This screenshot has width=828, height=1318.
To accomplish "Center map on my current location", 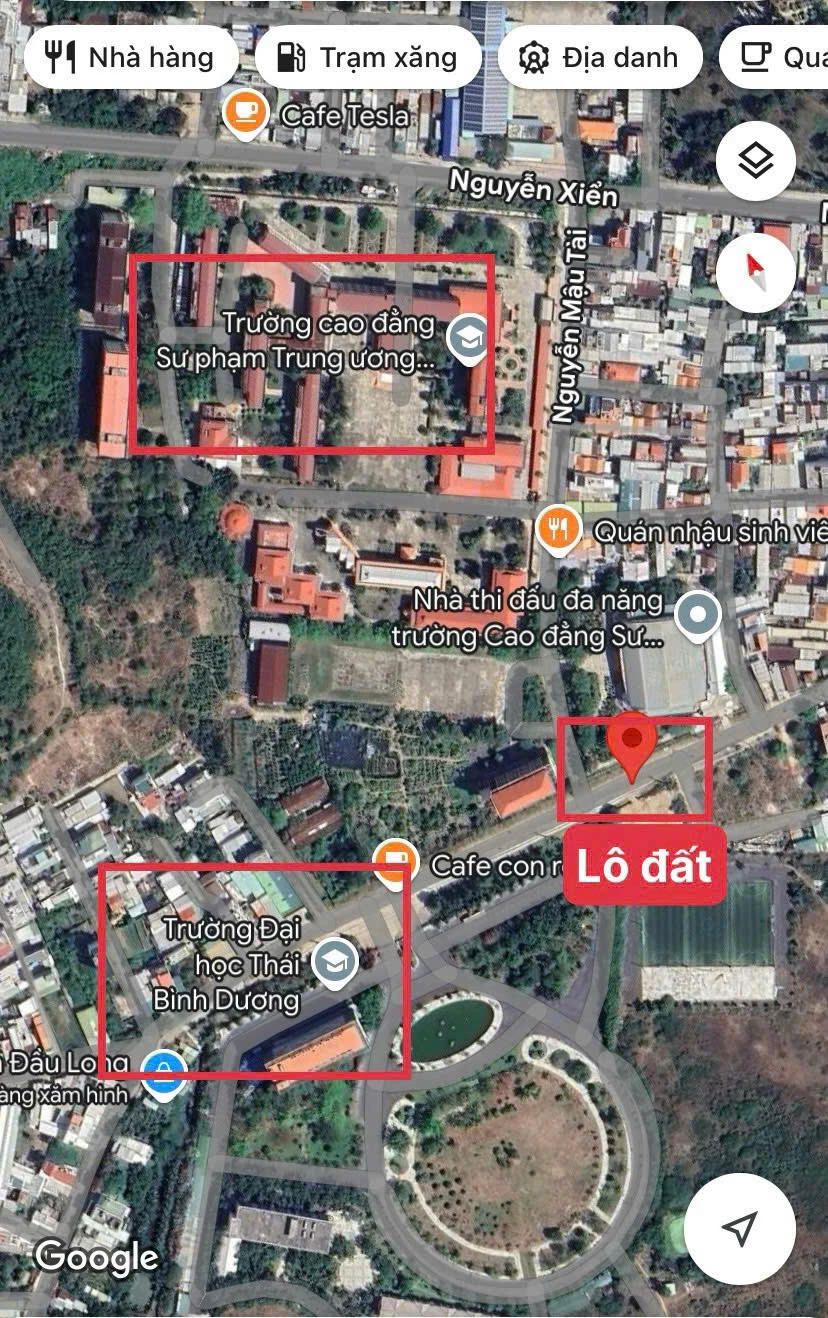I will [x=740, y=1229].
